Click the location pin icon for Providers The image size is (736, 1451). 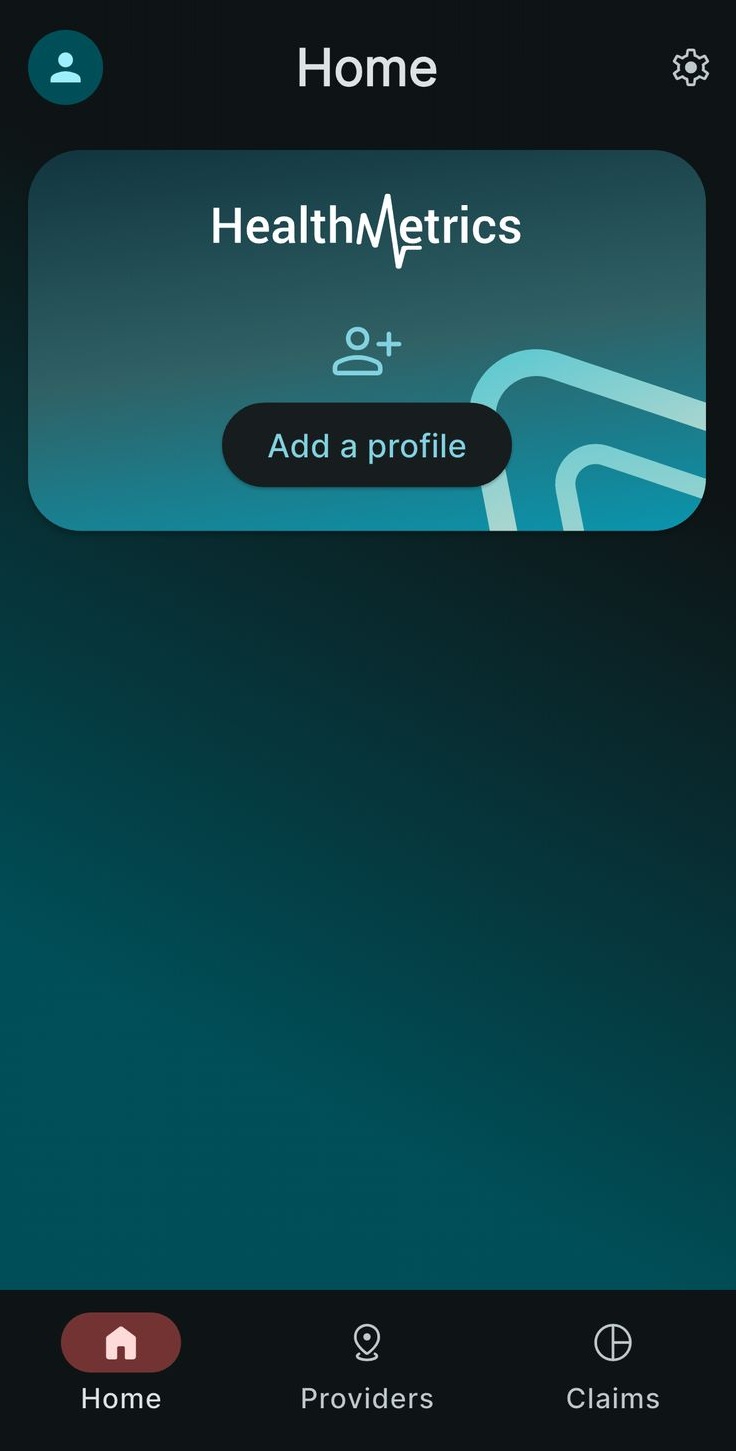pos(366,1341)
